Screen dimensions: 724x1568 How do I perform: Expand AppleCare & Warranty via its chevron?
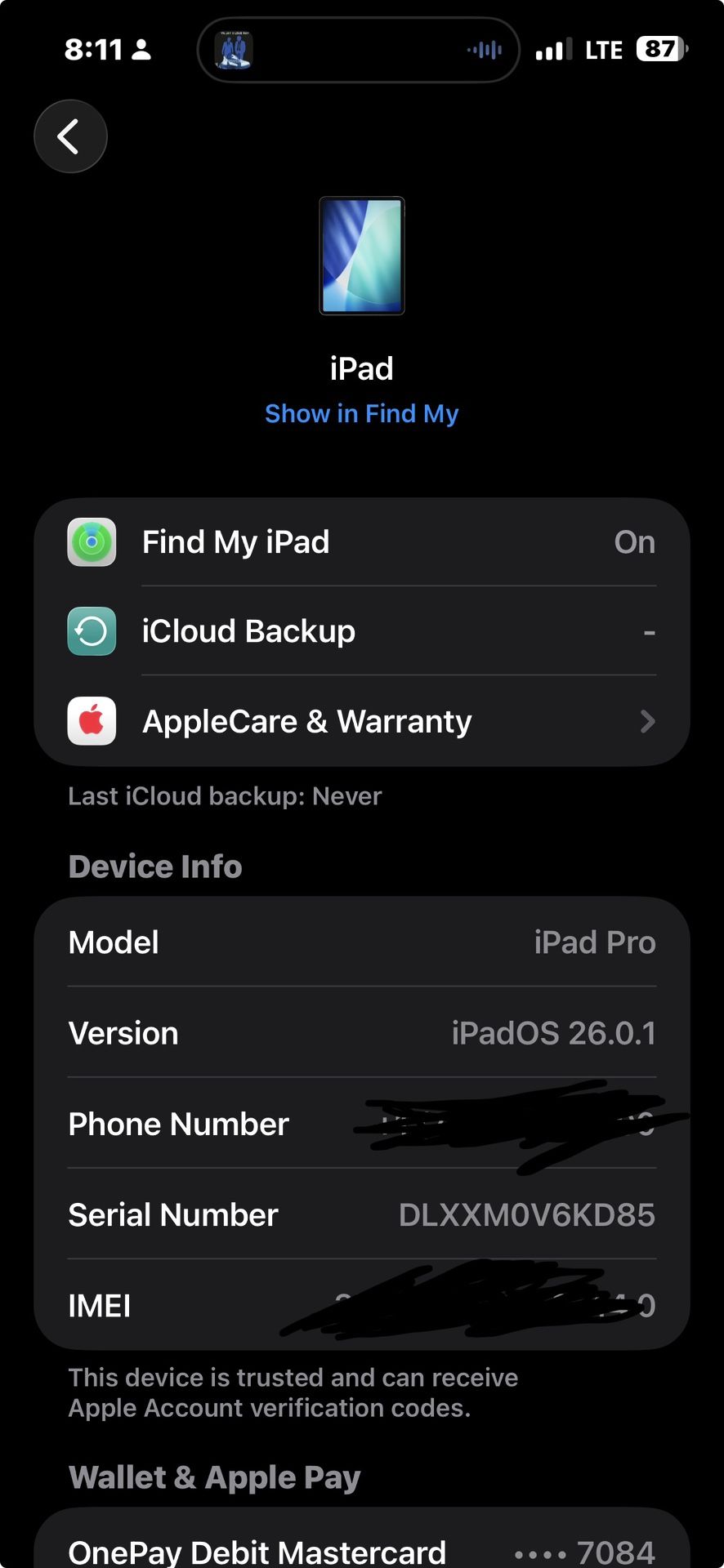648,721
